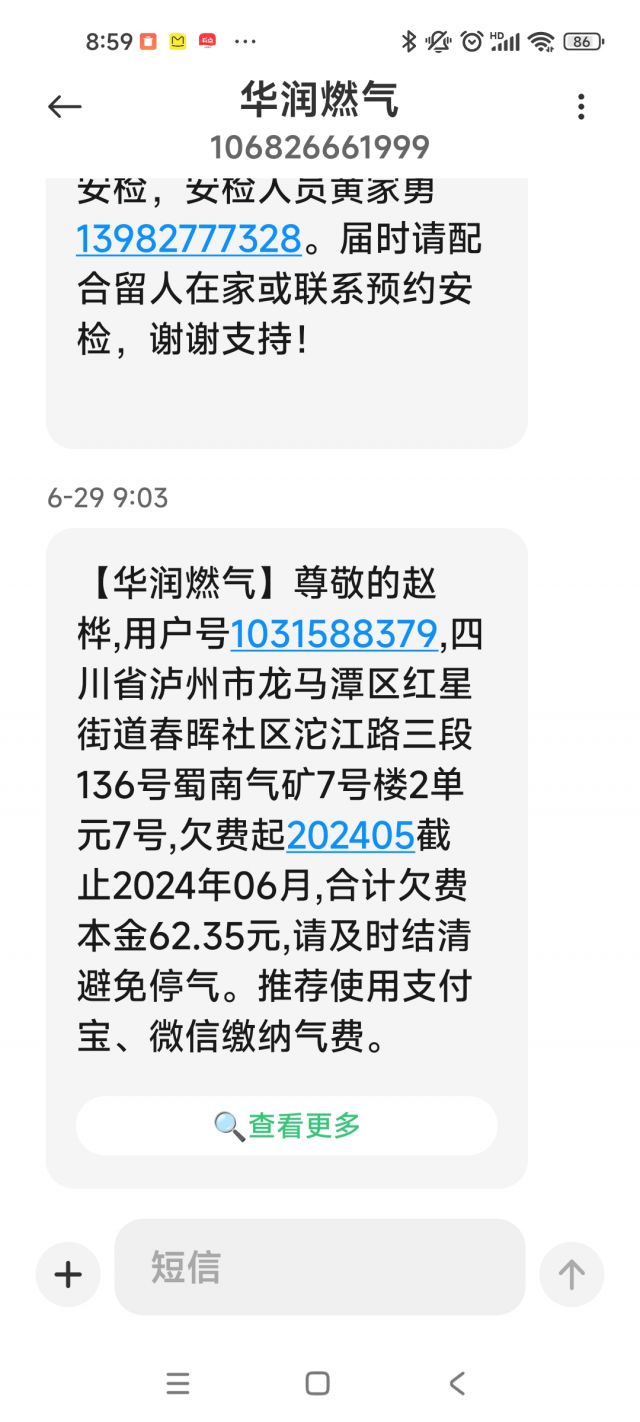
Task: Go to the system home screen
Action: click(318, 1383)
